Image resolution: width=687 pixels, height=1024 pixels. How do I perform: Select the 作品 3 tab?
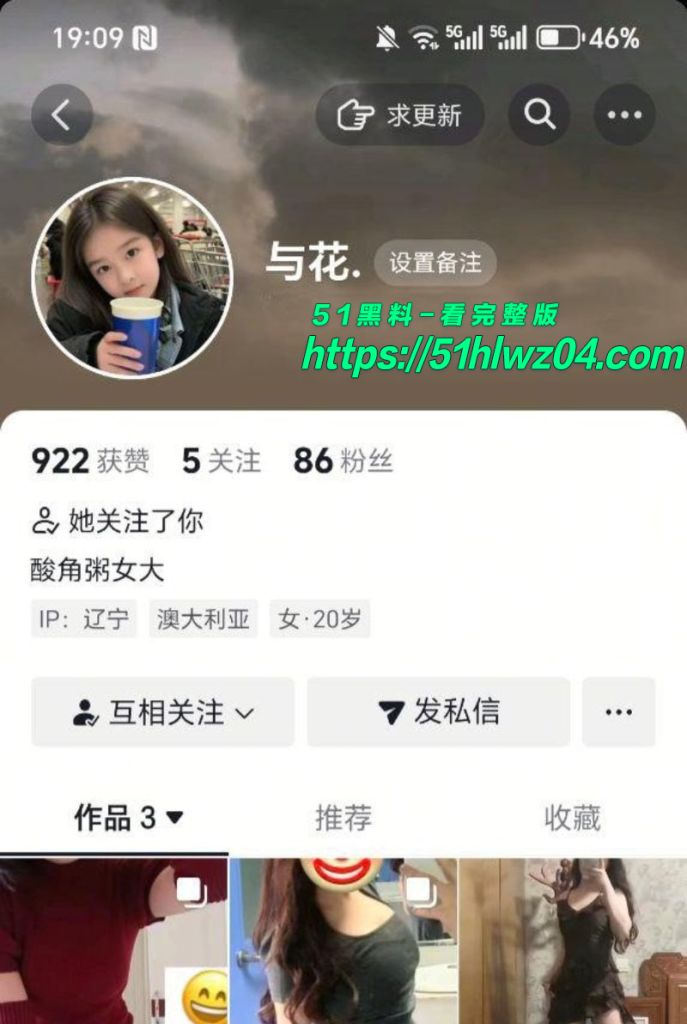pos(128,818)
